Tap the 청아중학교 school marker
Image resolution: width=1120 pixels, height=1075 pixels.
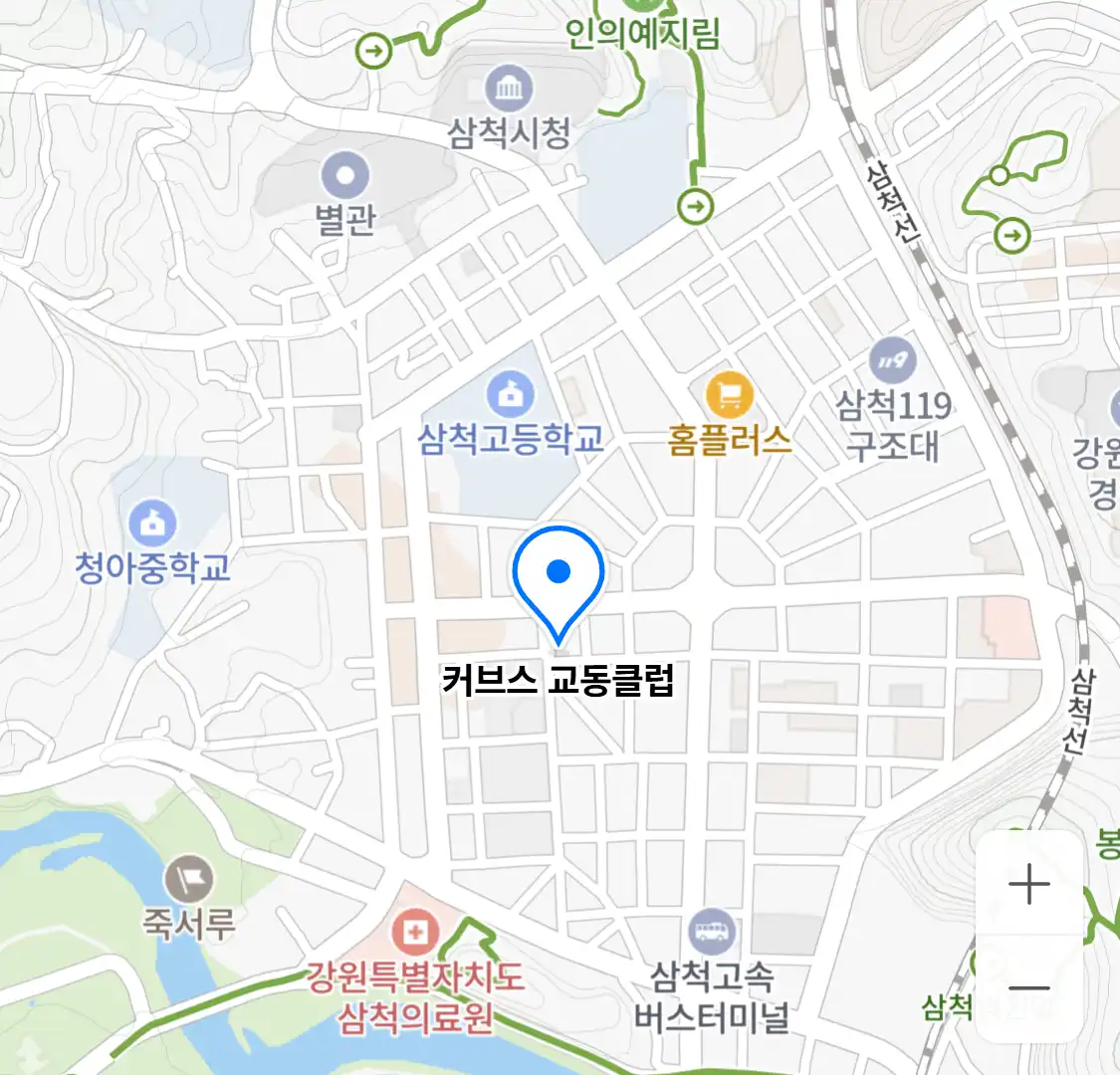(152, 523)
